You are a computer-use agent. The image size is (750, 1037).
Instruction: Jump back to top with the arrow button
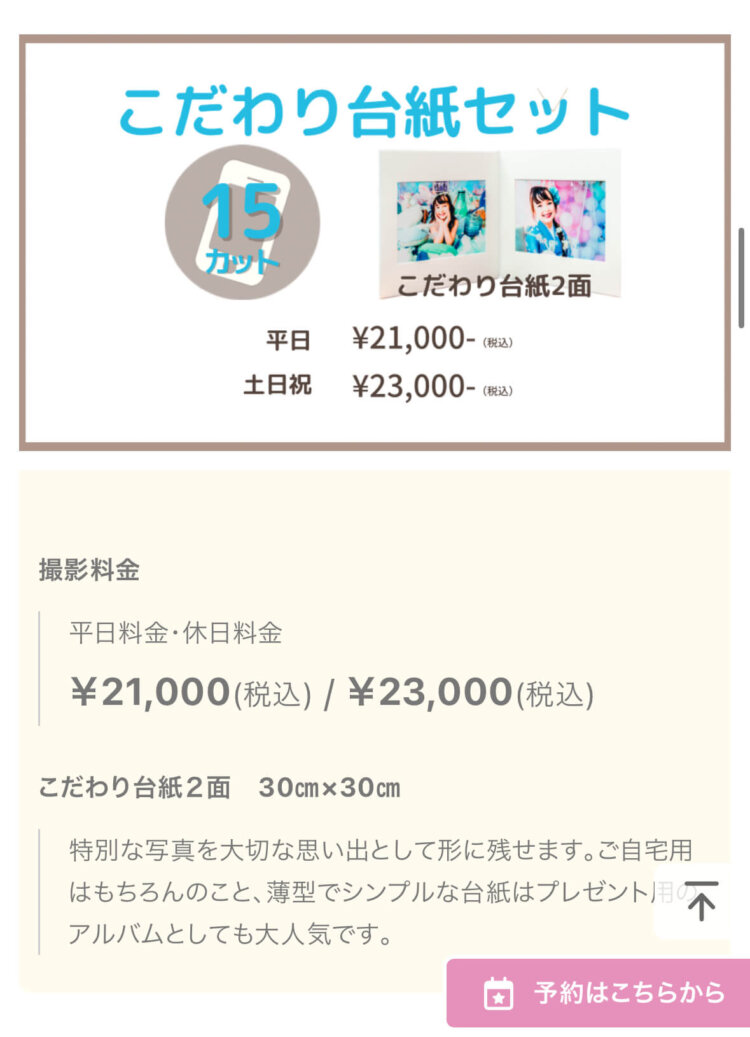702,901
